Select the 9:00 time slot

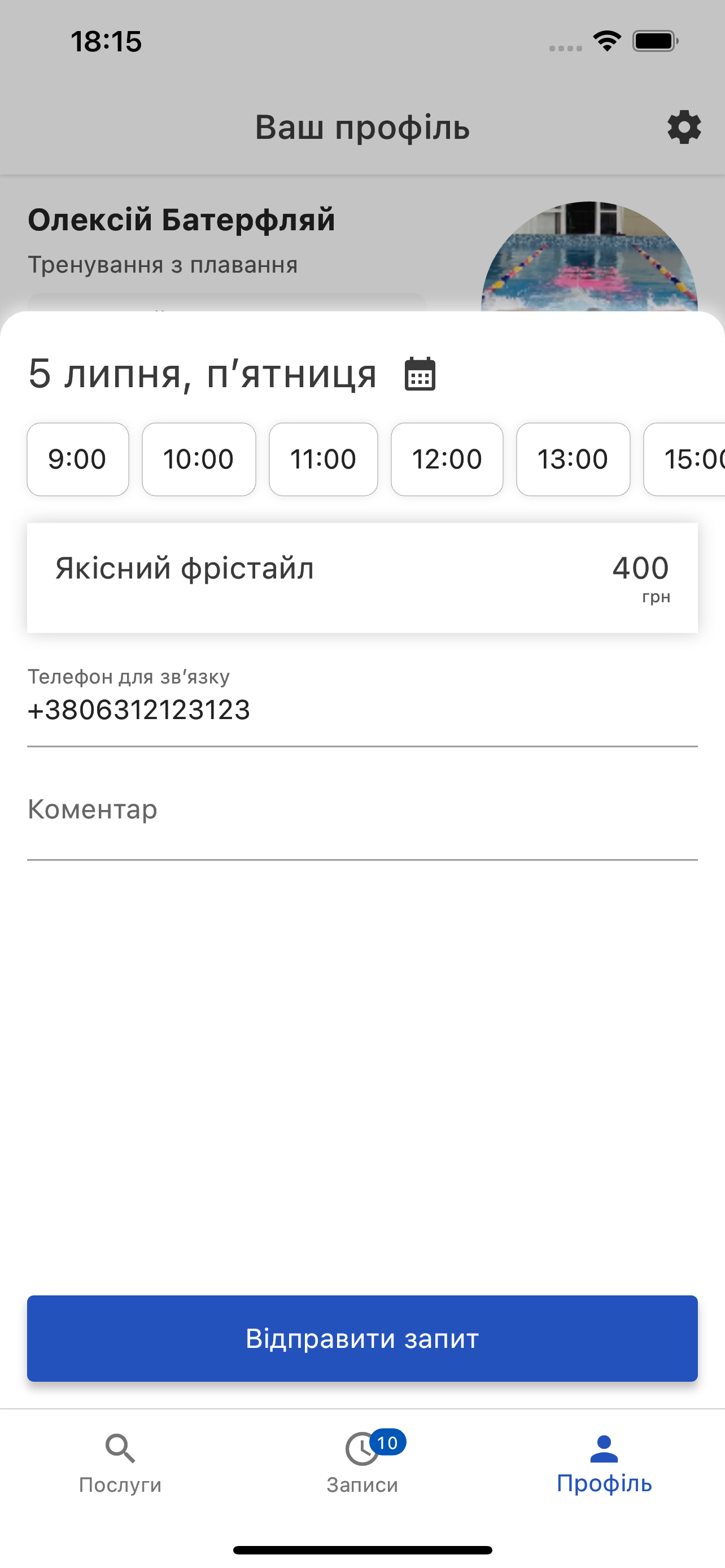(78, 459)
